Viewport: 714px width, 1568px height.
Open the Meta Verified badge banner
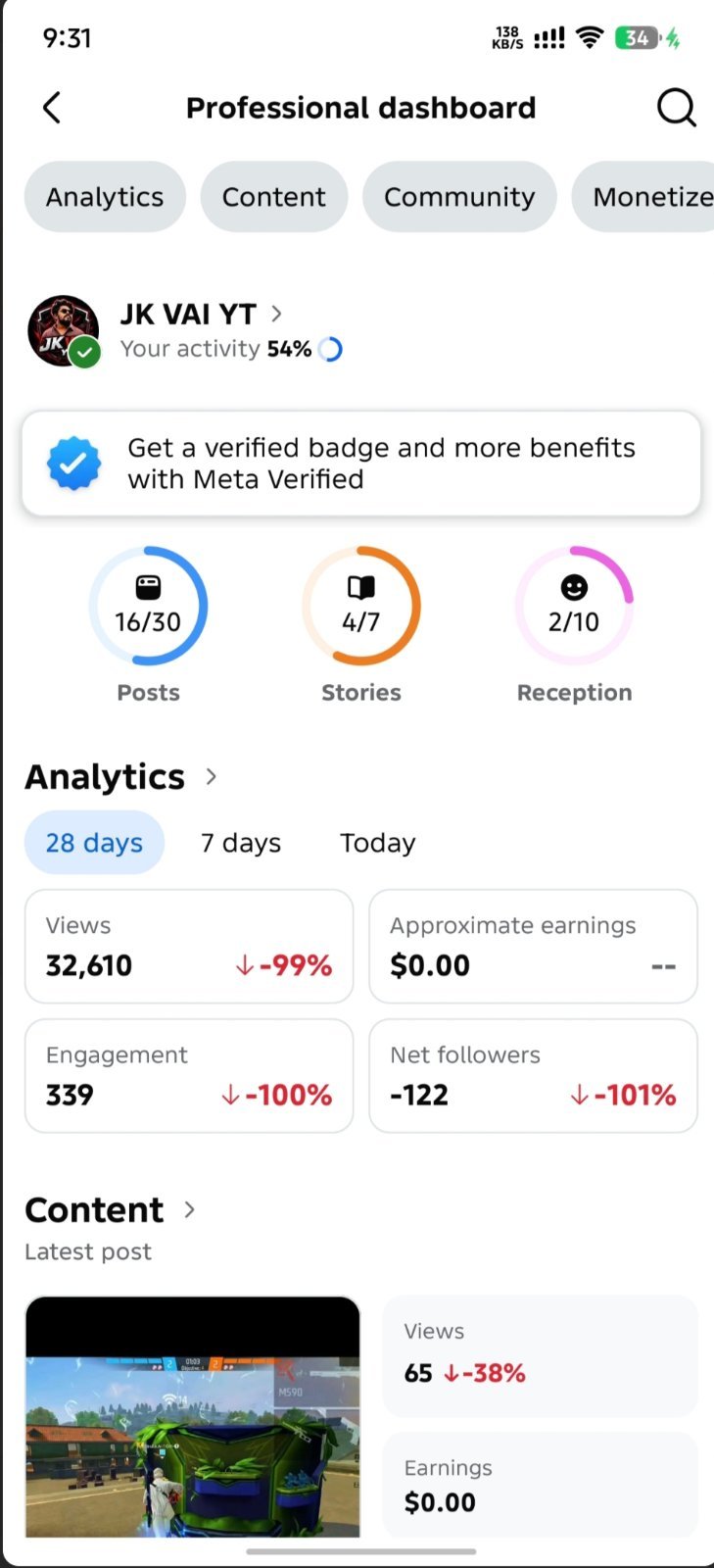[361, 464]
